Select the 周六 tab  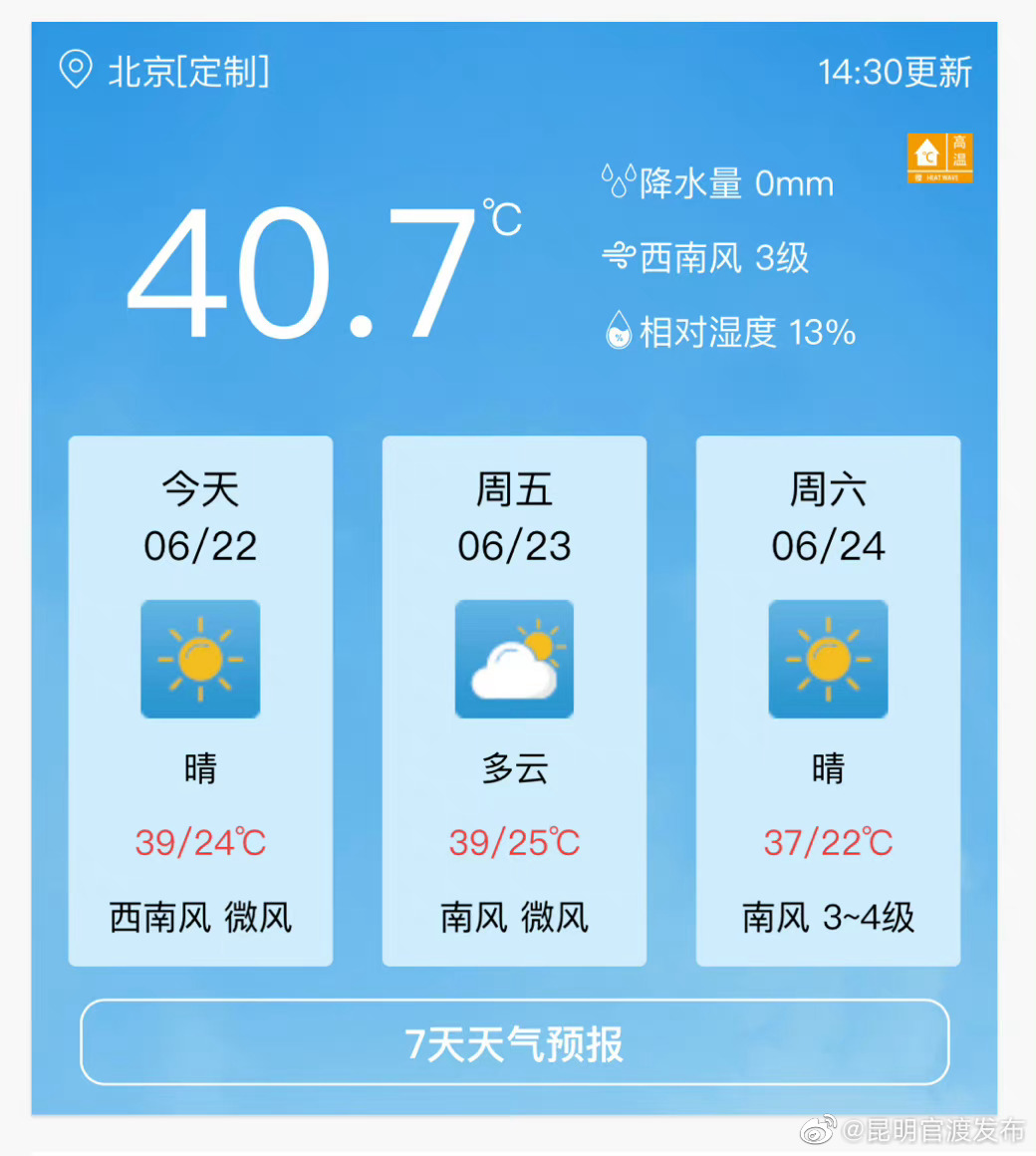coord(827,487)
